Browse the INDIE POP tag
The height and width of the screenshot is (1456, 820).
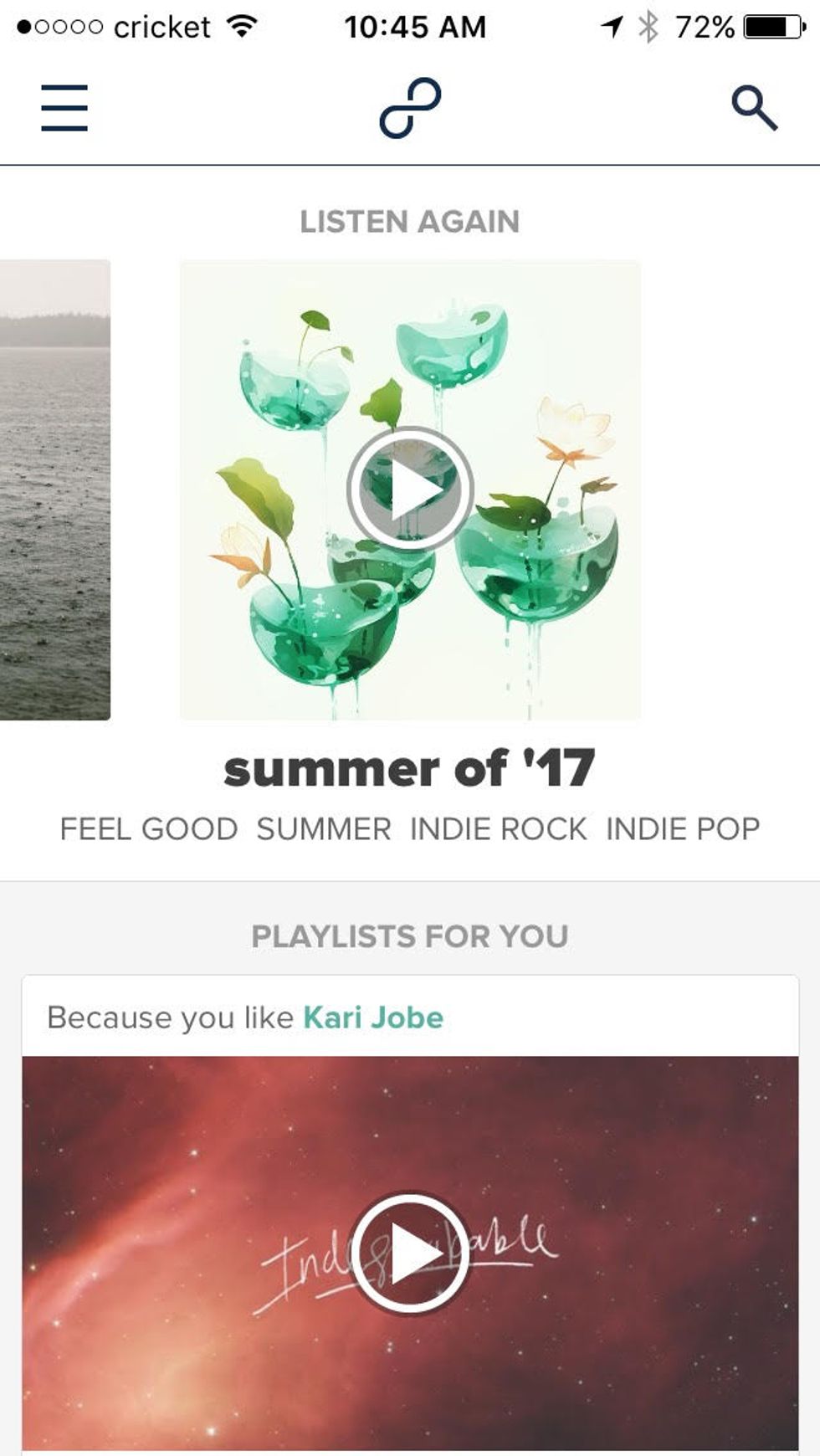pos(683,829)
